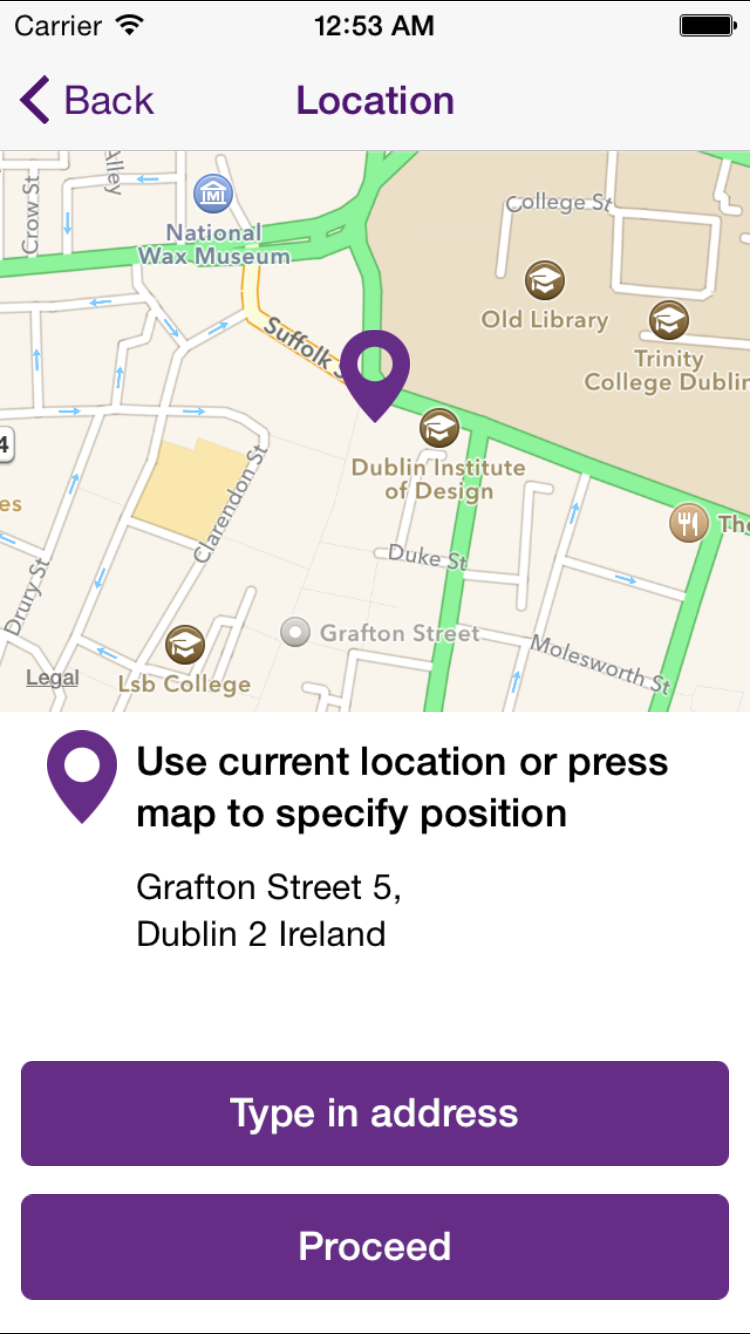Tap the National Wax Museum map marker
This screenshot has width=750, height=1334.
point(213,193)
